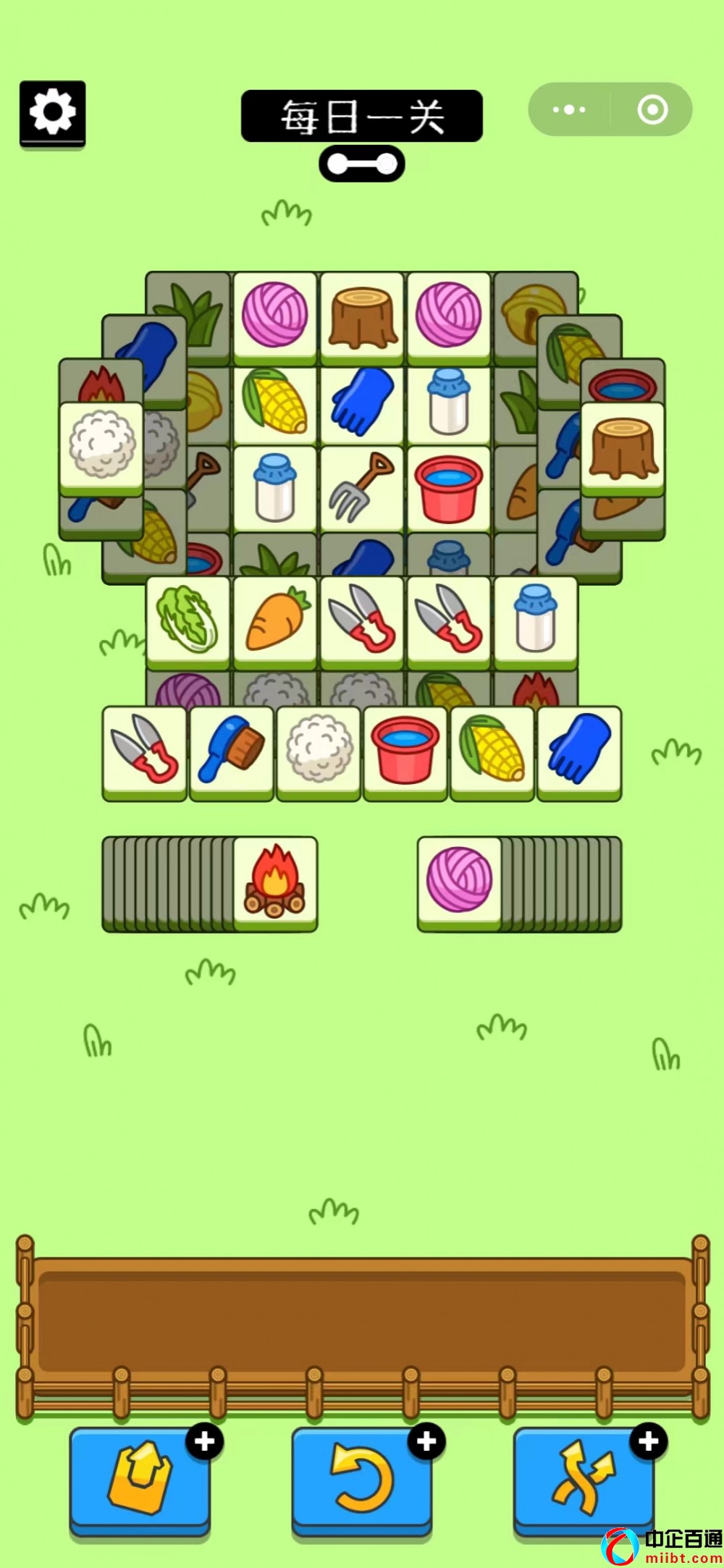The image size is (724, 1568).
Task: Pick the cabbage tile
Action: tap(188, 620)
